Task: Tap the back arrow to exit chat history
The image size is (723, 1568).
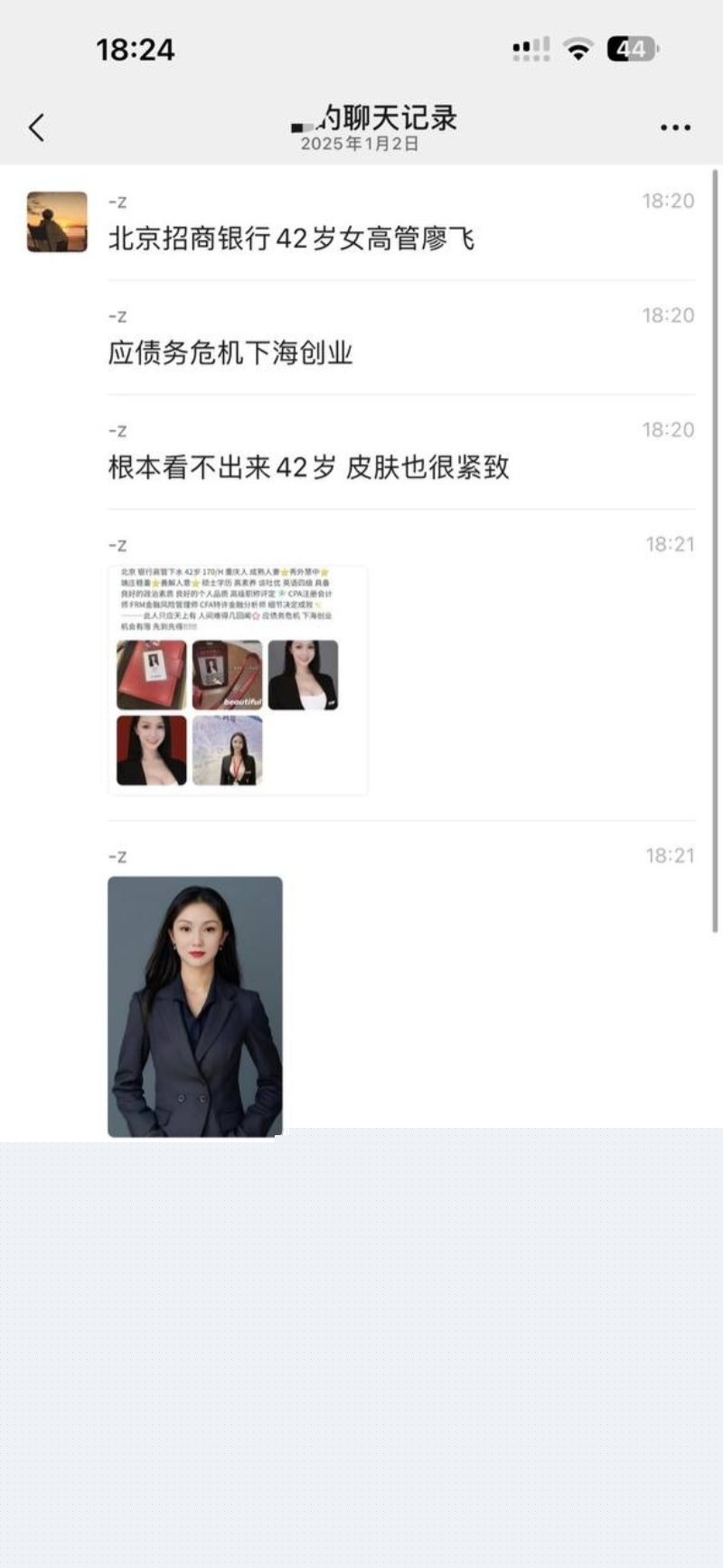Action: tap(36, 127)
